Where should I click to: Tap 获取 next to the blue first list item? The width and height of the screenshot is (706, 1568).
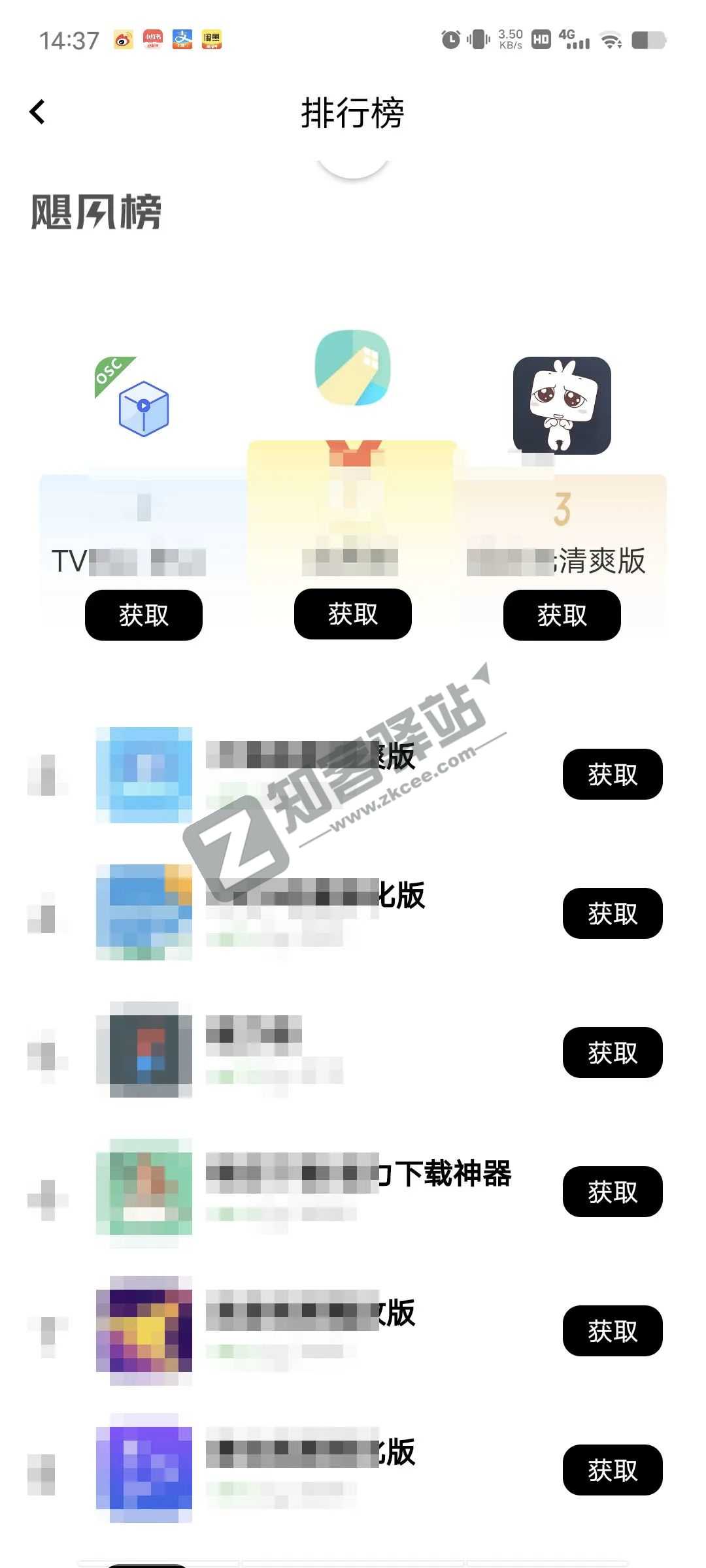click(x=612, y=774)
